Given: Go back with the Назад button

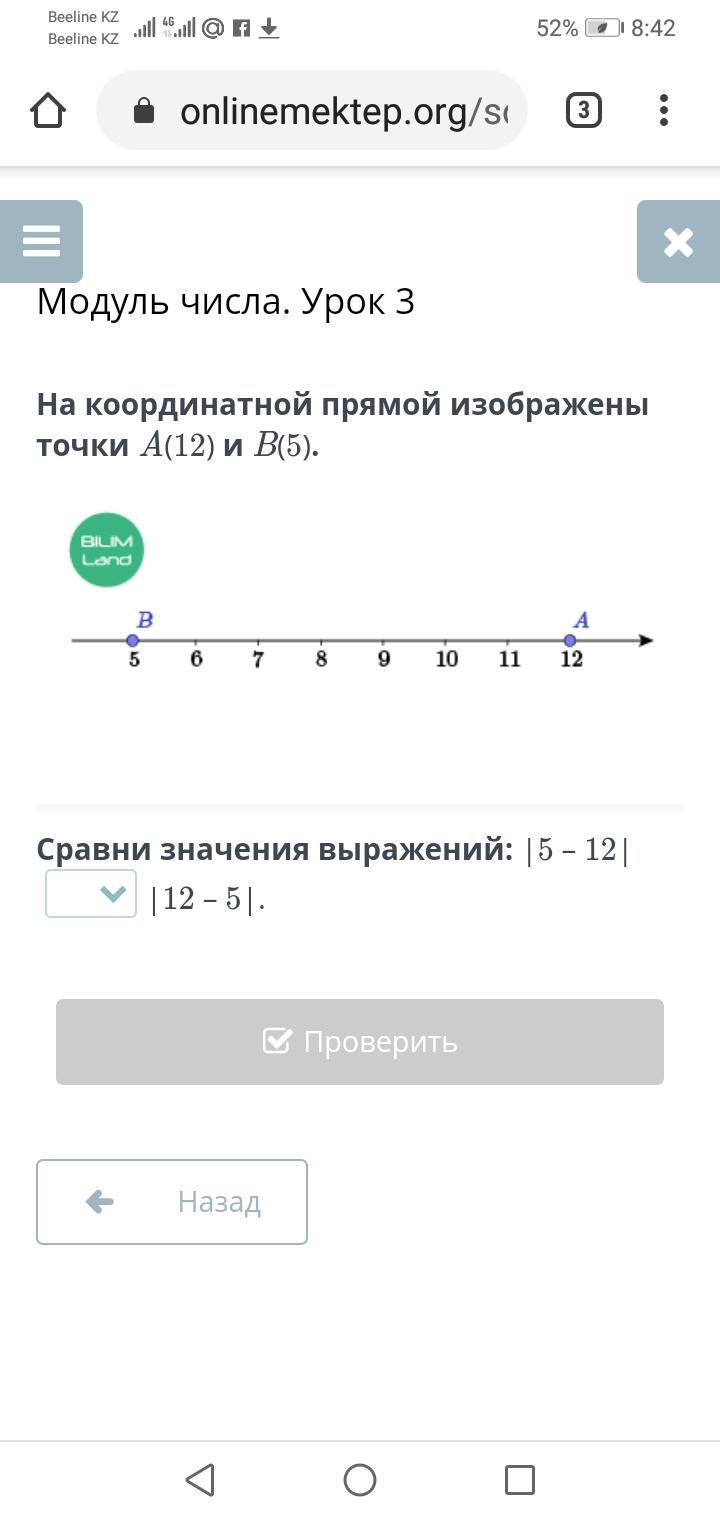Looking at the screenshot, I should pyautogui.click(x=172, y=1201).
